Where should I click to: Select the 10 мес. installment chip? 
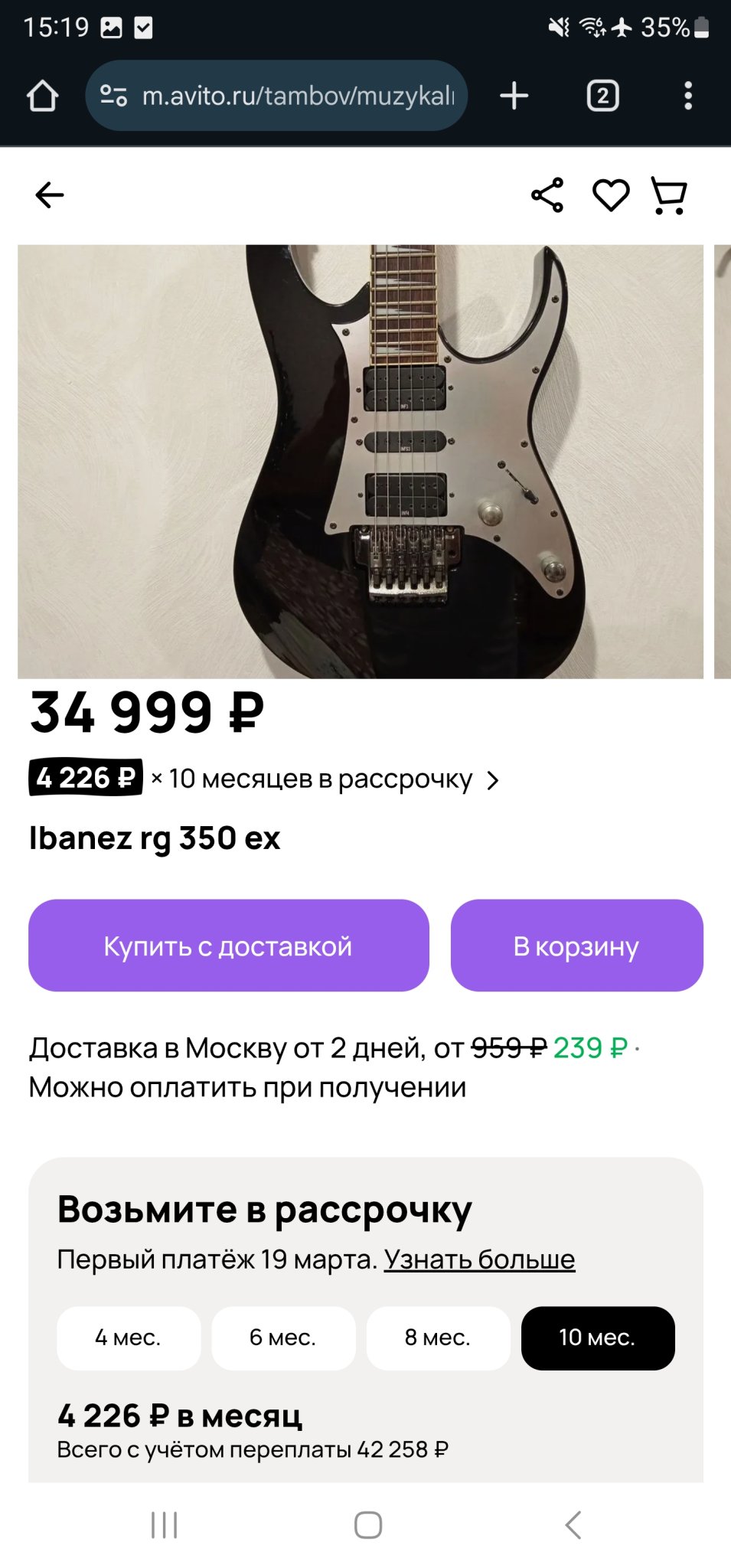(598, 1338)
